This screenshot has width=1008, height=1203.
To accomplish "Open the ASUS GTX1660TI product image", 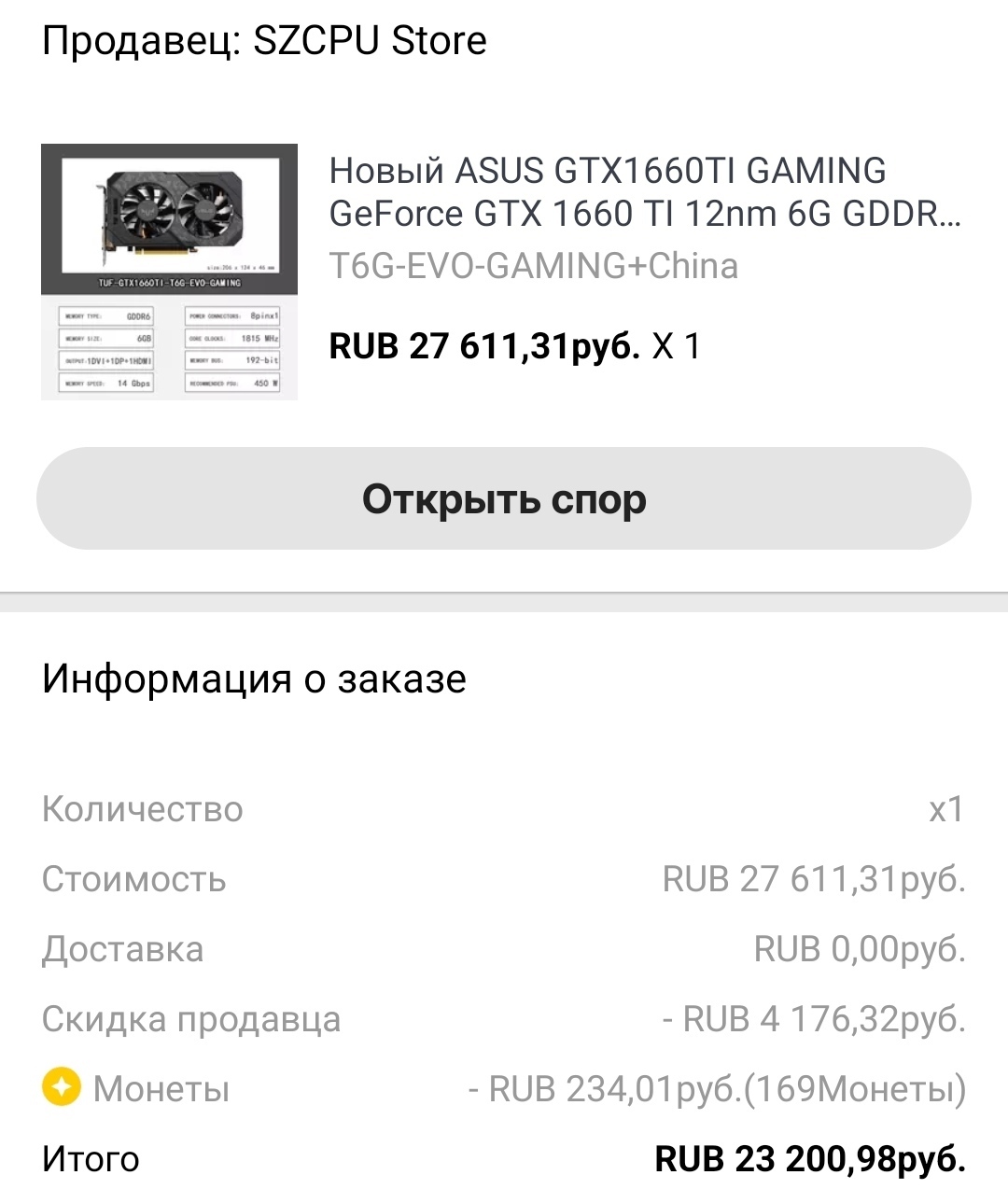I will tap(169, 272).
